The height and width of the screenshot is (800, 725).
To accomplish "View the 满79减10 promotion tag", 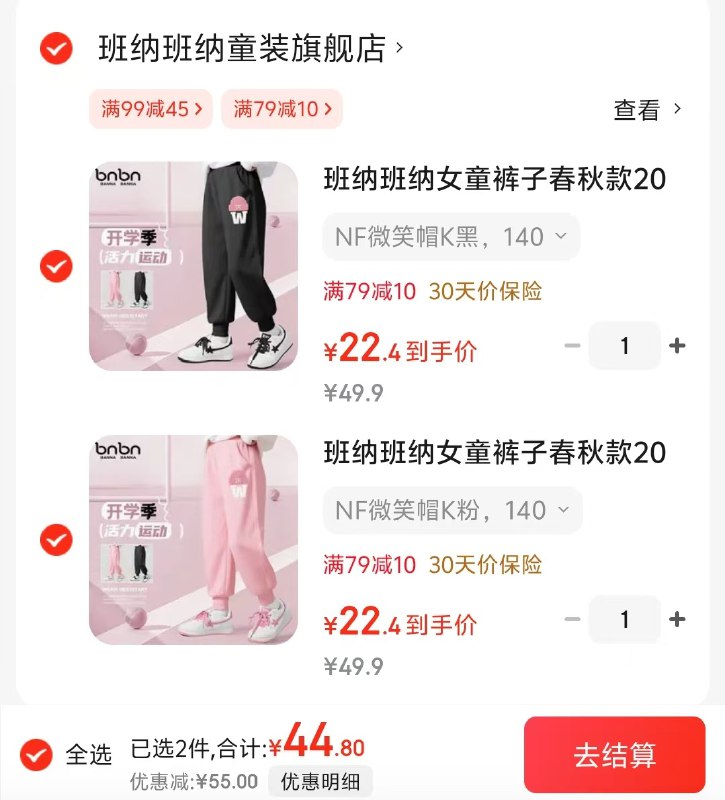I will (281, 108).
